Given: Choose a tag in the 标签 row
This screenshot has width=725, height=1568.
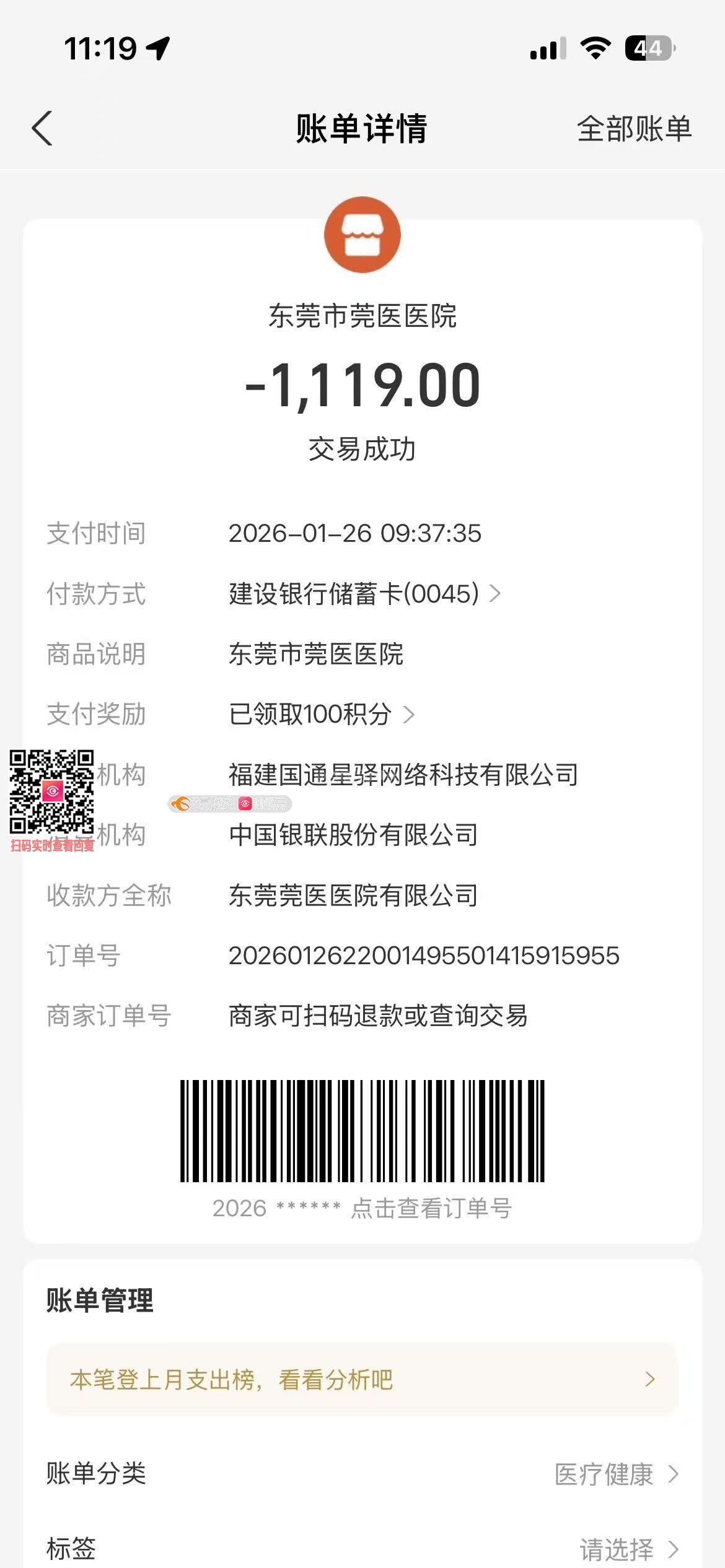Looking at the screenshot, I should coord(628,1549).
